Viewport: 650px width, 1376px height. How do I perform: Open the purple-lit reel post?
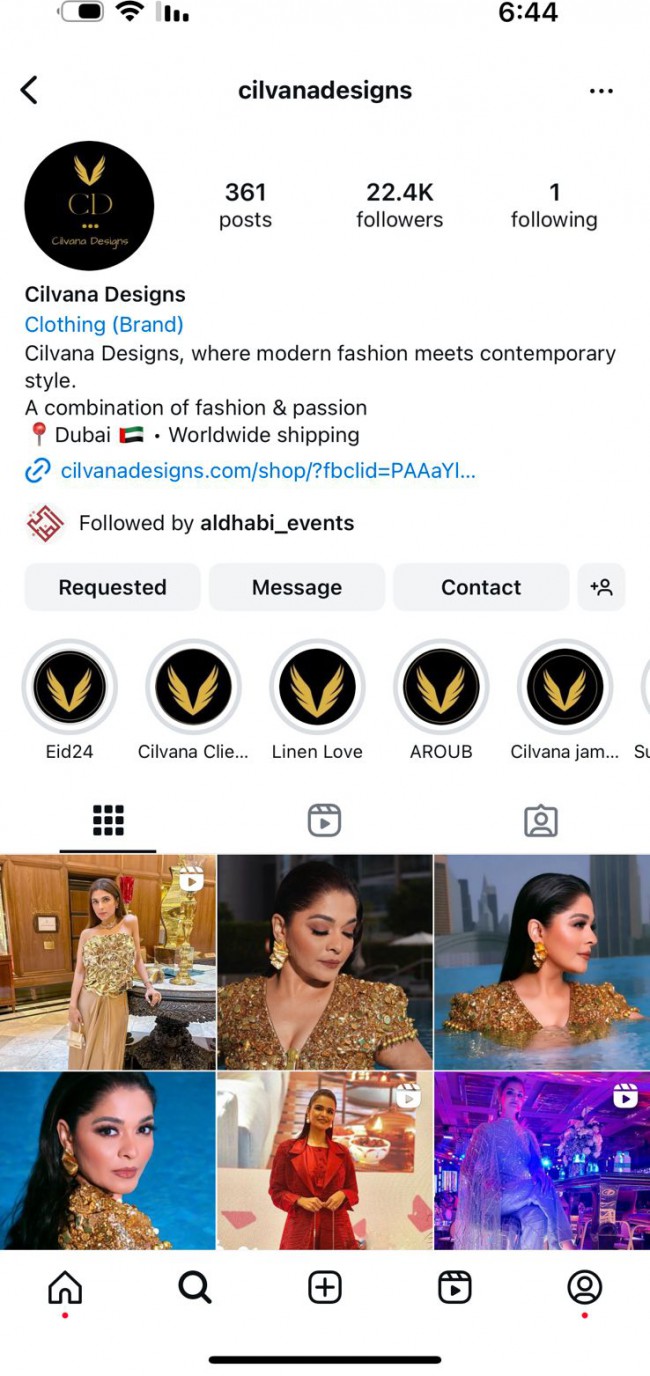point(541,1160)
